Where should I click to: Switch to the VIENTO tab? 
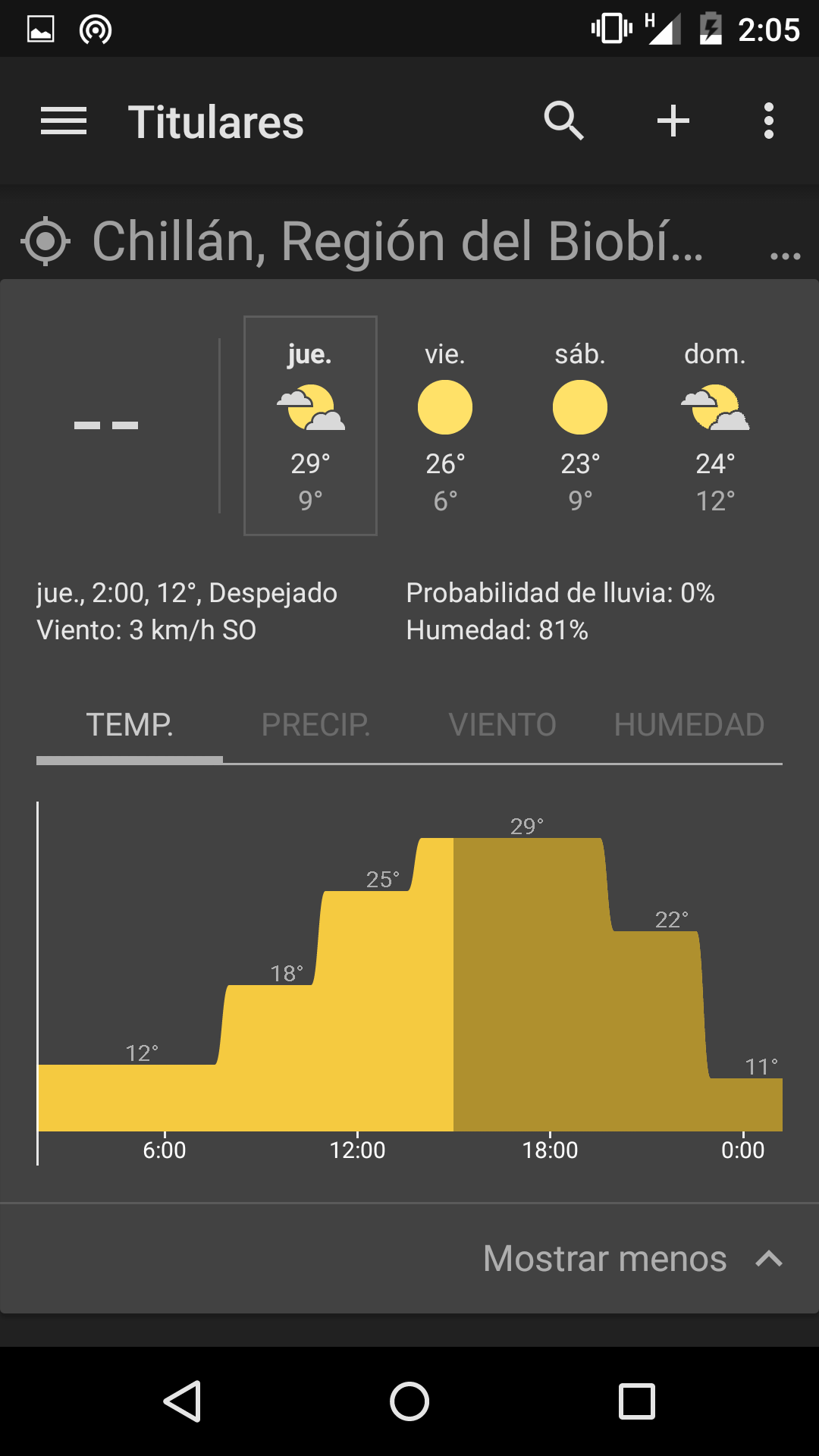[503, 725]
